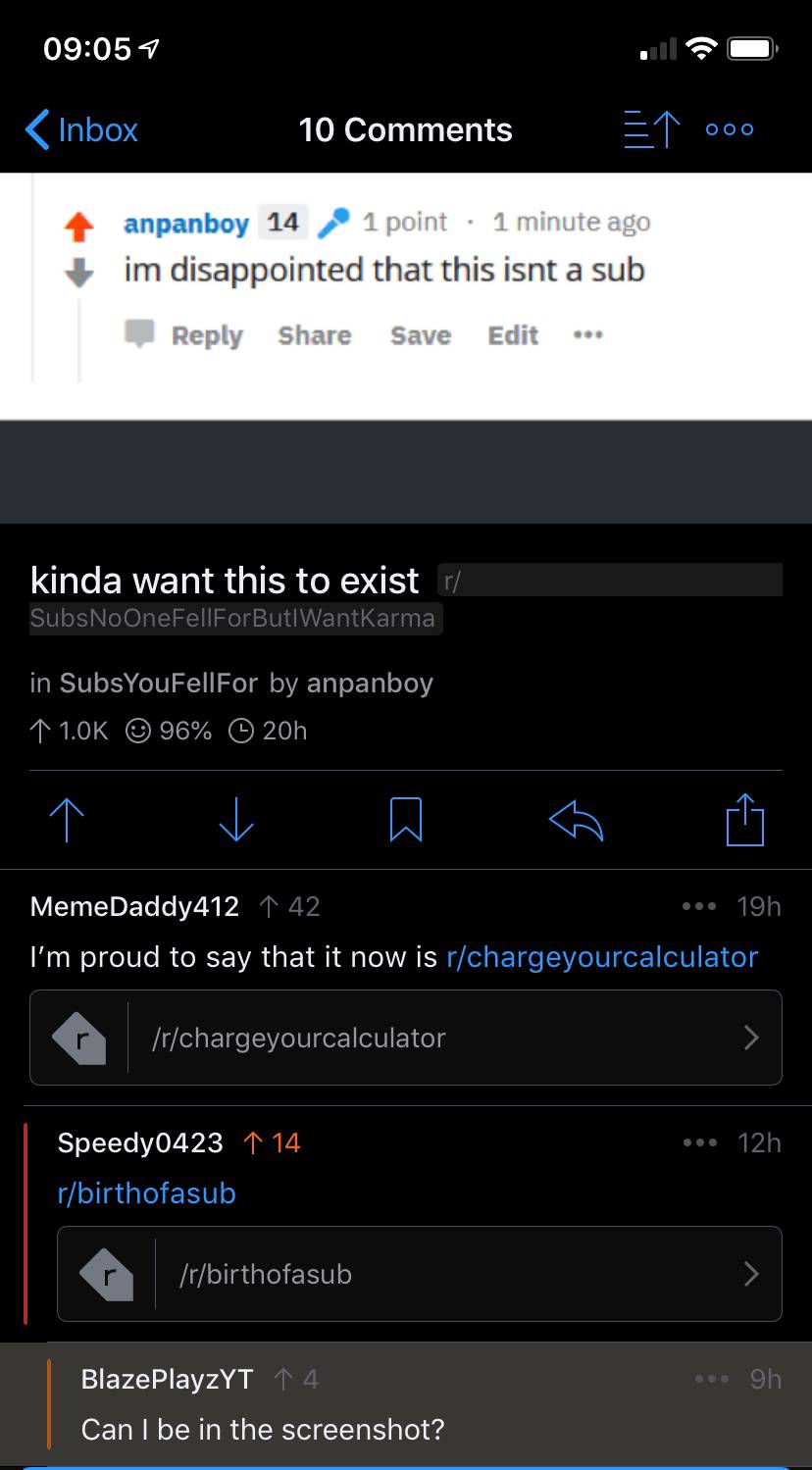812x1470 pixels.
Task: Tap the reply arrow icon below the post
Action: tap(577, 820)
